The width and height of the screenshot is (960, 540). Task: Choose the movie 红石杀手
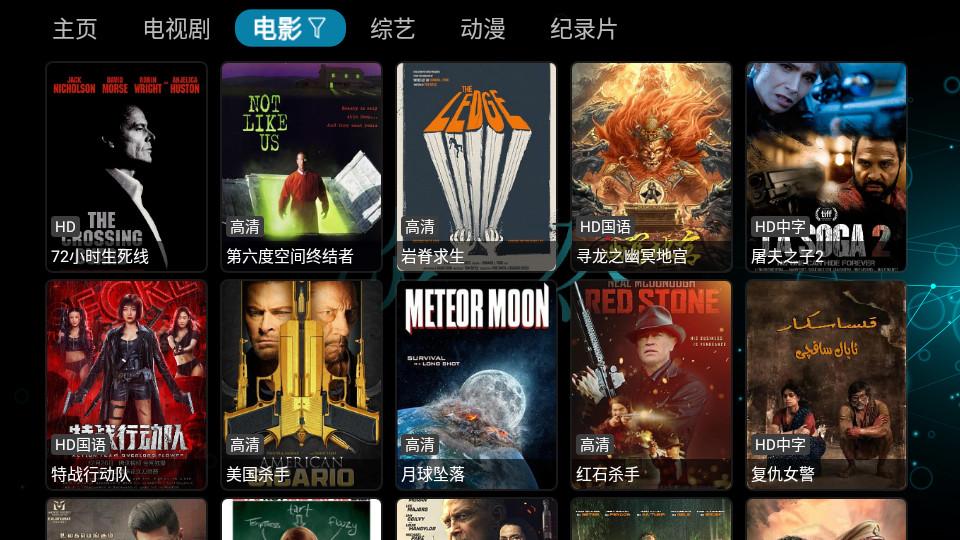[x=651, y=384]
